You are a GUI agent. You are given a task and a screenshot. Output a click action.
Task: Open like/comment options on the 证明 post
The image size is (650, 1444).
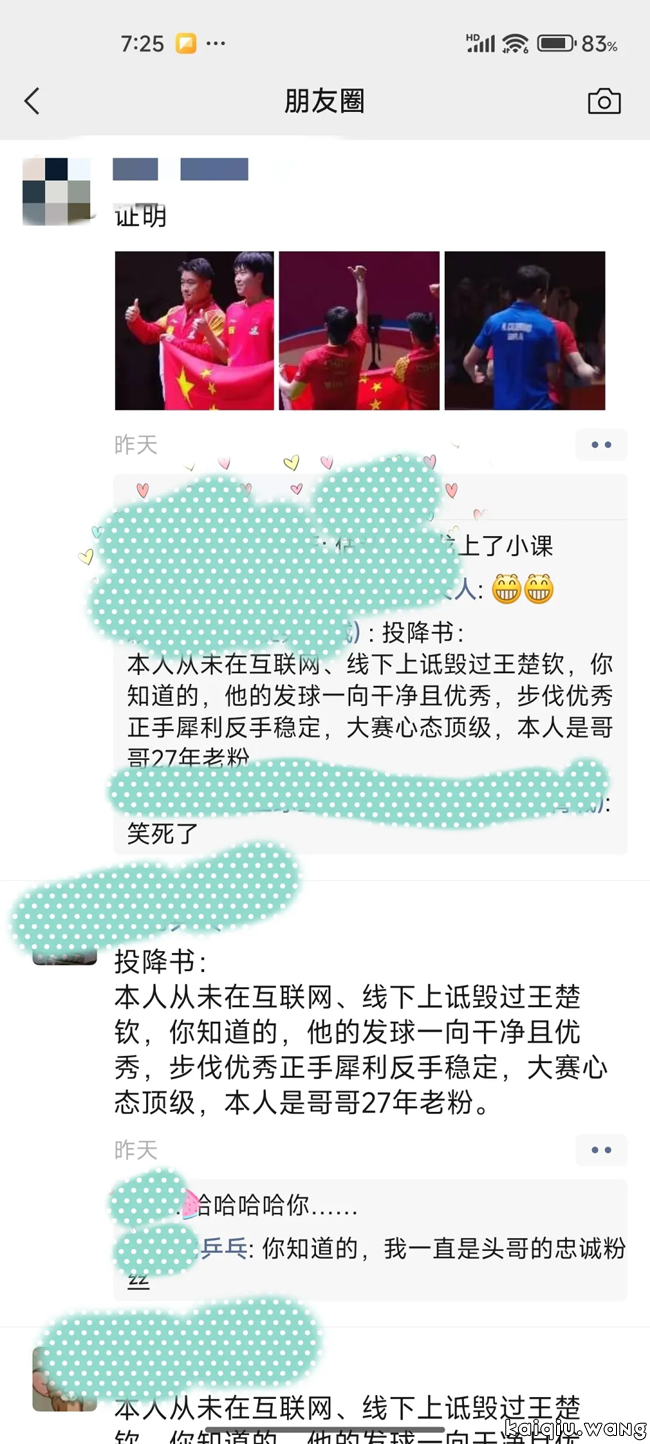pos(601,445)
